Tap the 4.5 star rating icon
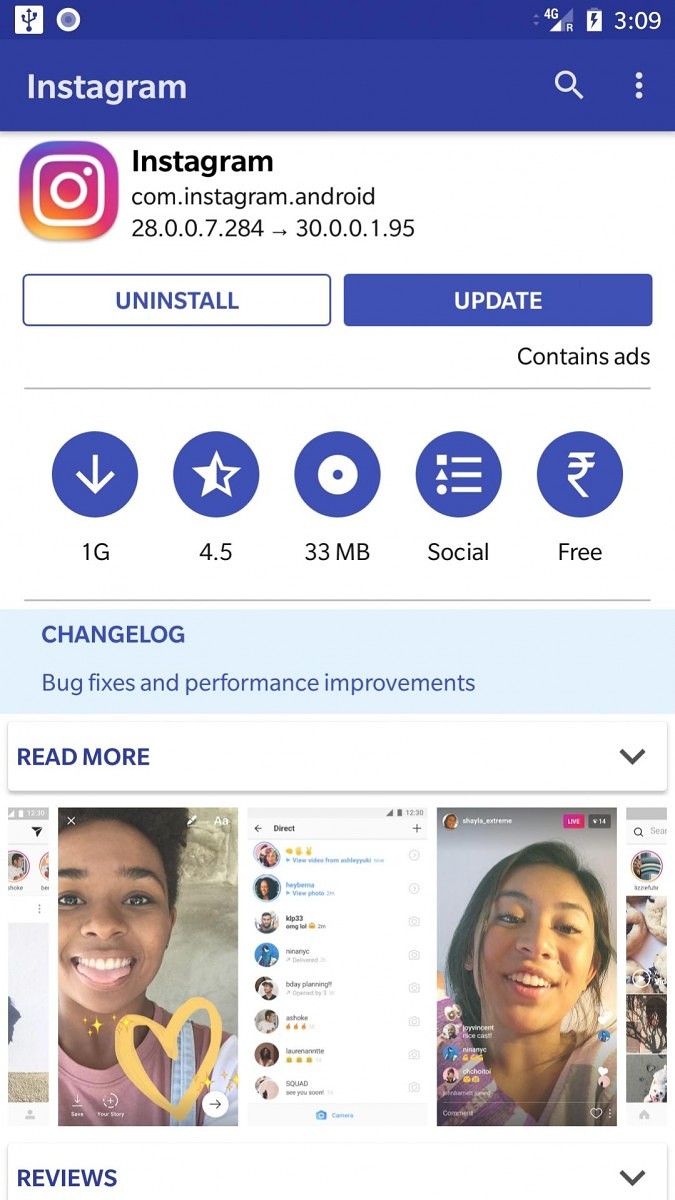 point(216,475)
